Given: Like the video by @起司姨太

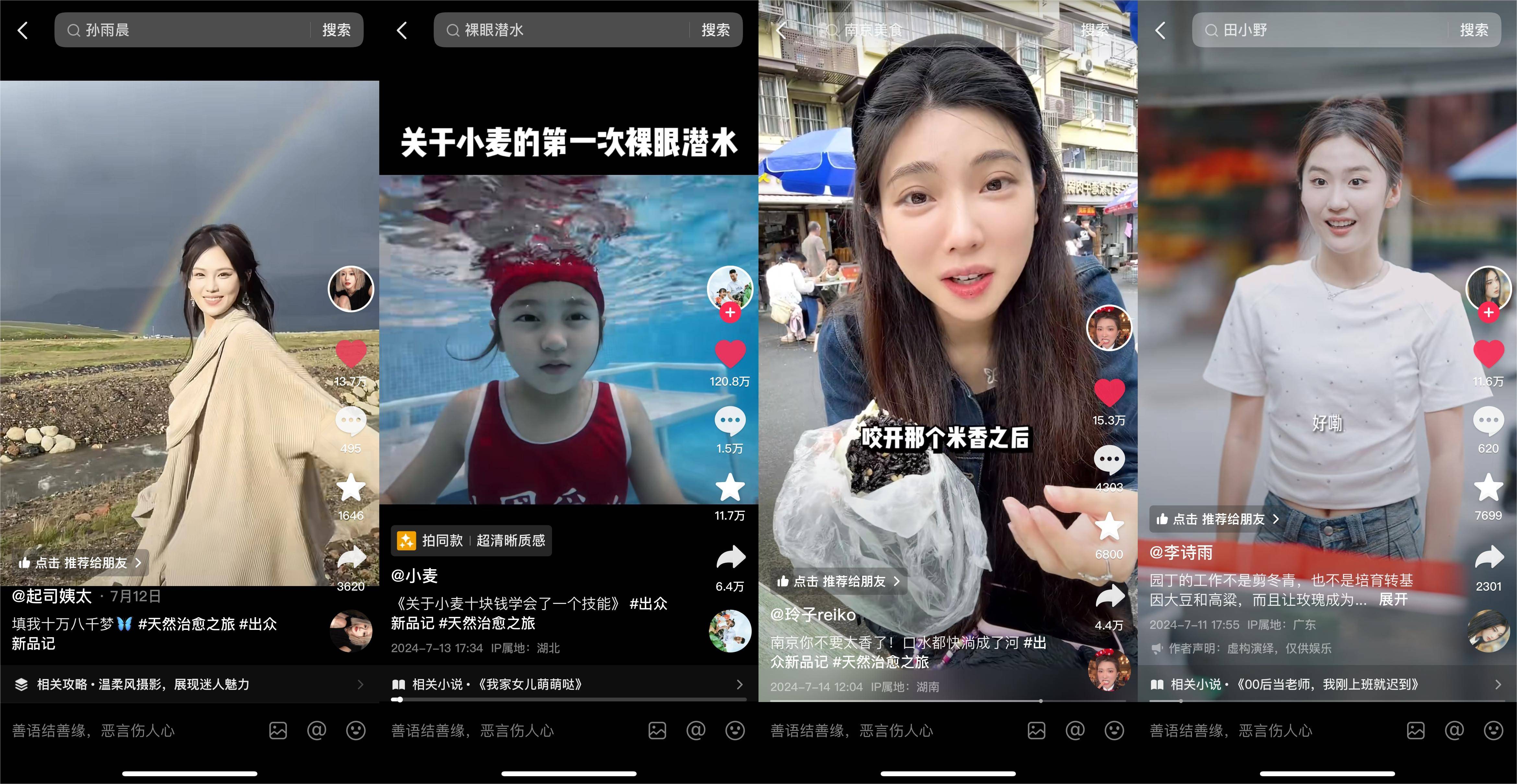Looking at the screenshot, I should click(x=351, y=354).
